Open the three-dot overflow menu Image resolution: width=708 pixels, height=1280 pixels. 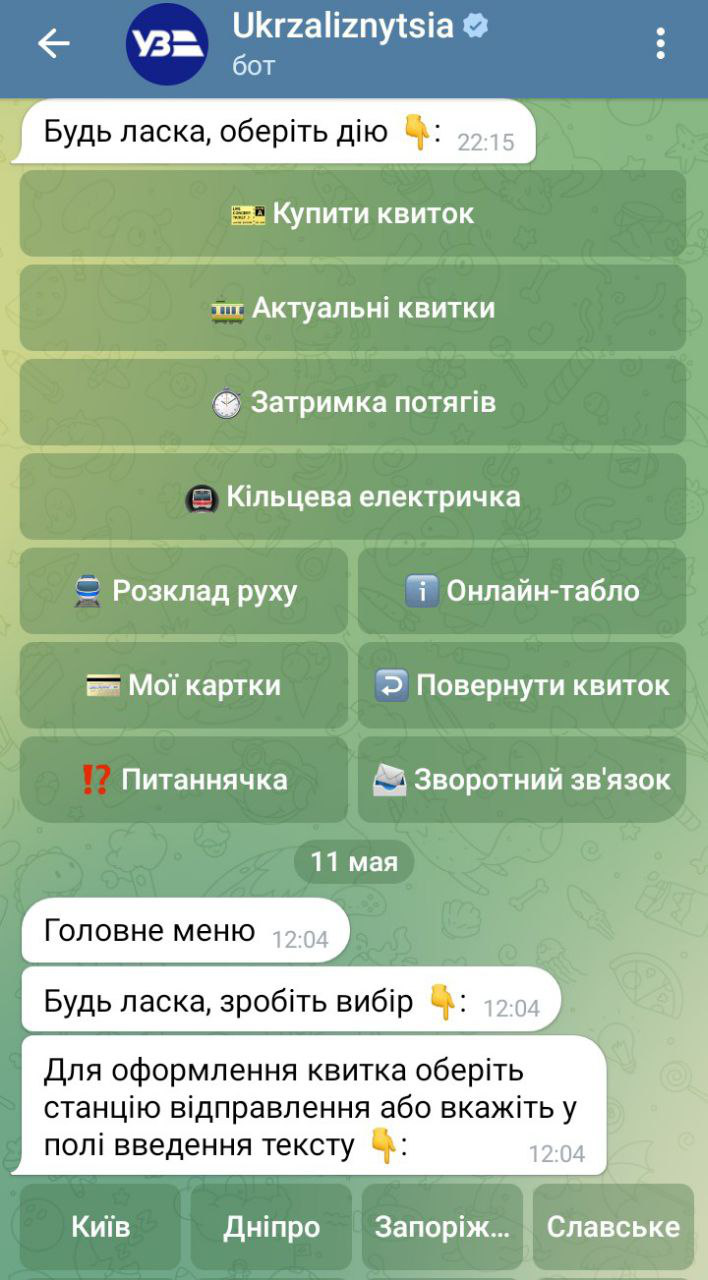point(660,44)
